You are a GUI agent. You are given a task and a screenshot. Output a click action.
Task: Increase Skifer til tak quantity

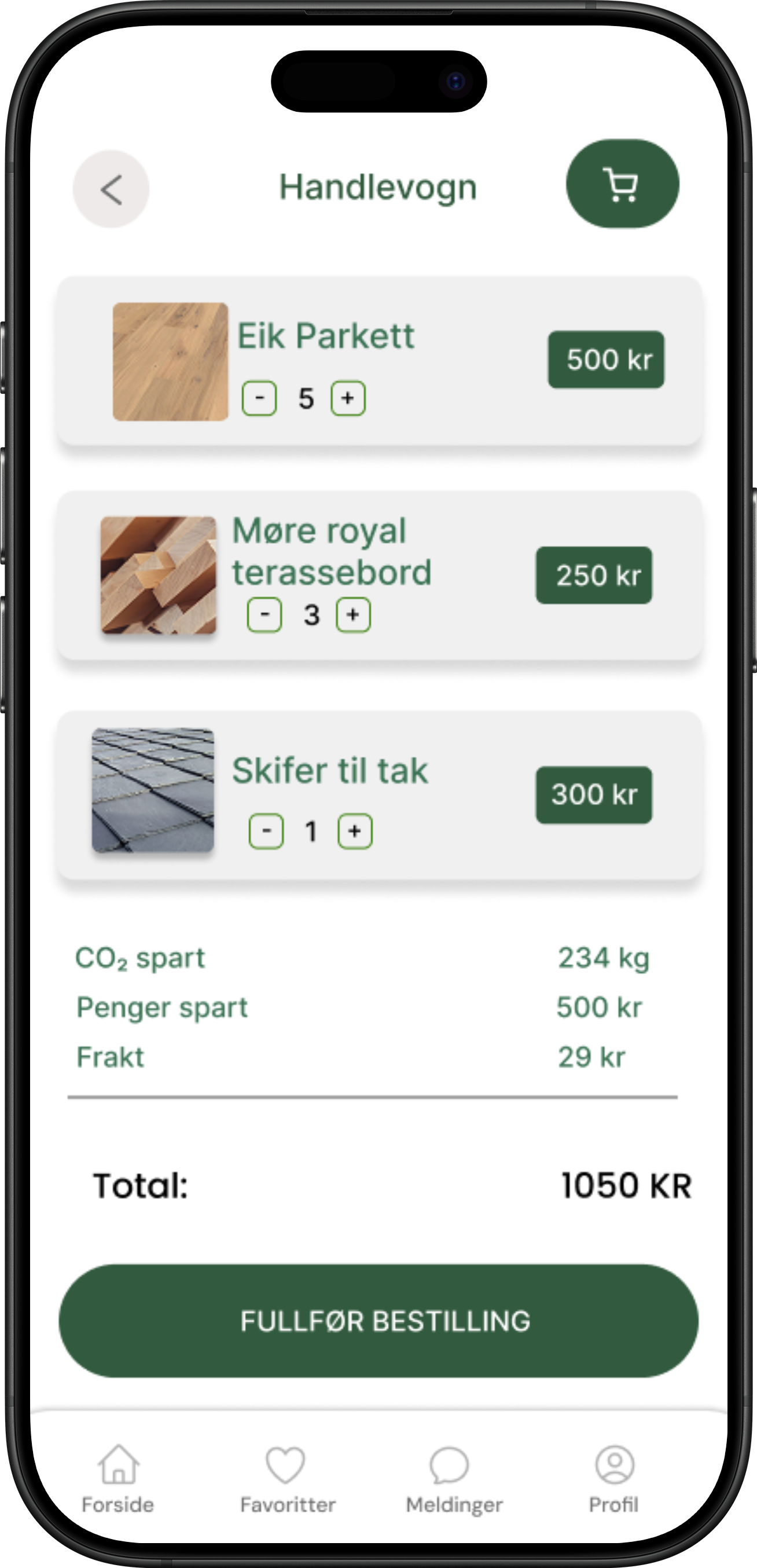(355, 831)
